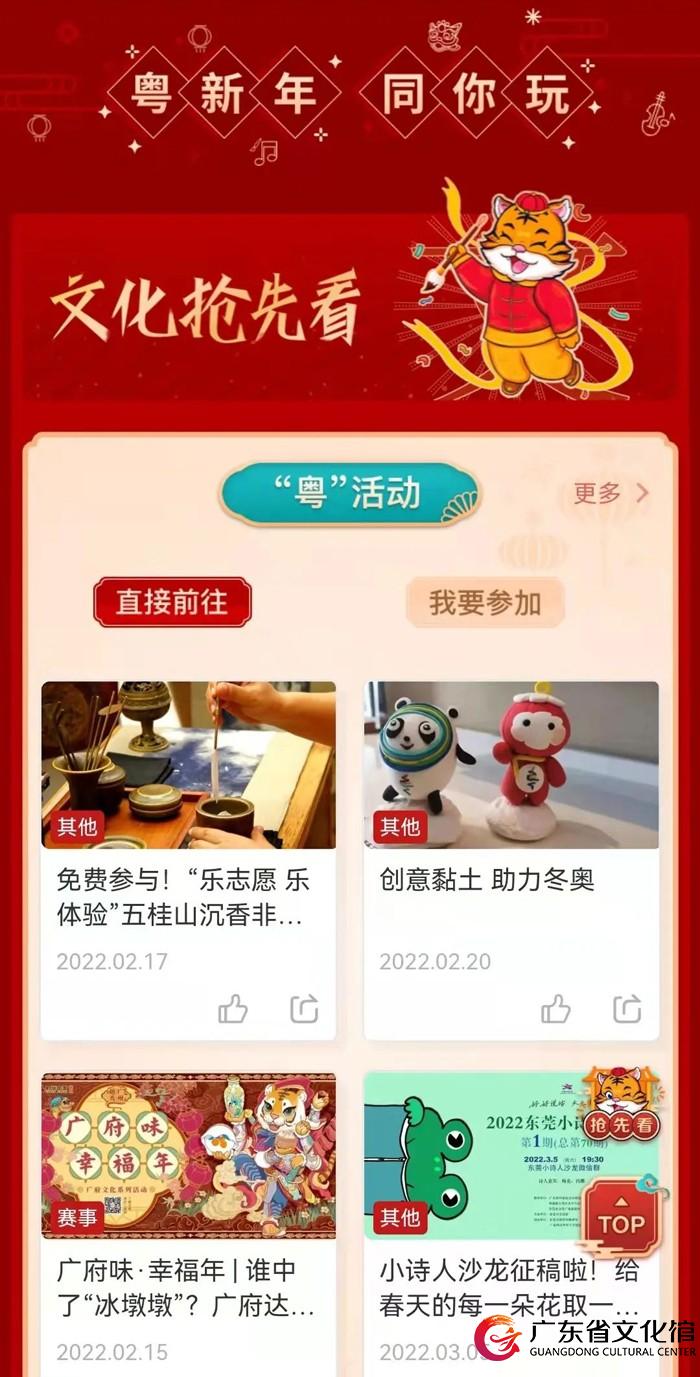This screenshot has width=700, height=1377.
Task: Open the 广府味·幸福年 event card
Action: pyautogui.click(x=188, y=1200)
